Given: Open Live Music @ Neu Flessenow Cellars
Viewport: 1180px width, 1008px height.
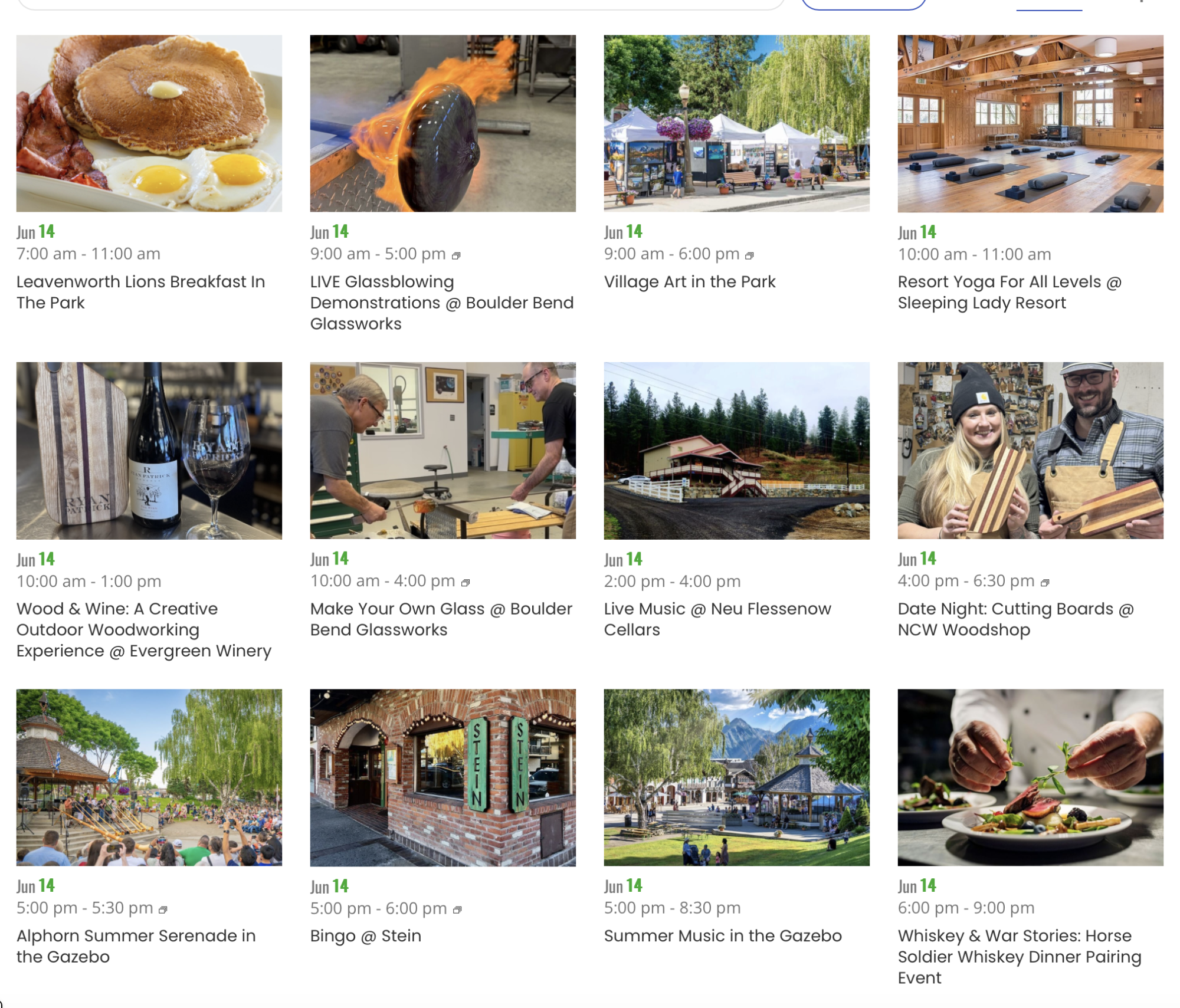Looking at the screenshot, I should pos(717,619).
